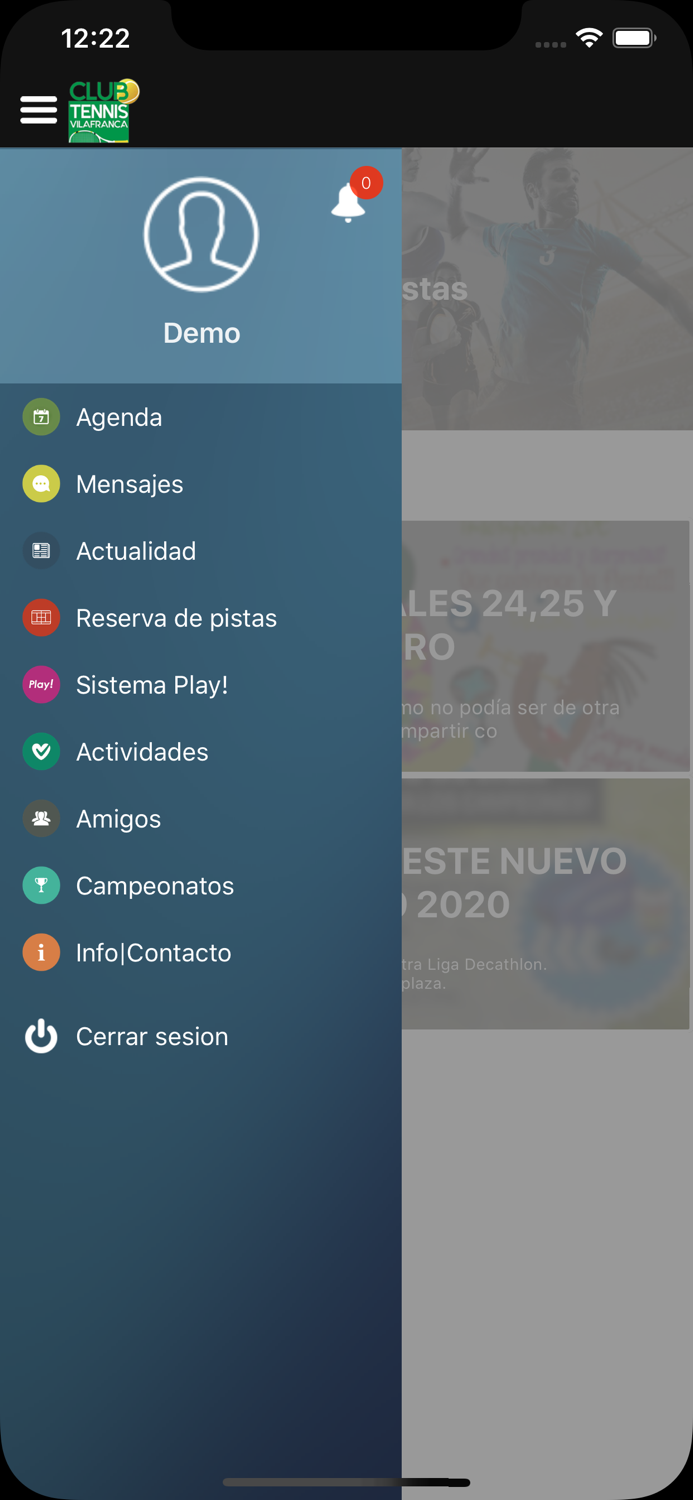Viewport: 693px width, 1500px height.
Task: Open Reserva de pistas
Action: click(x=201, y=618)
